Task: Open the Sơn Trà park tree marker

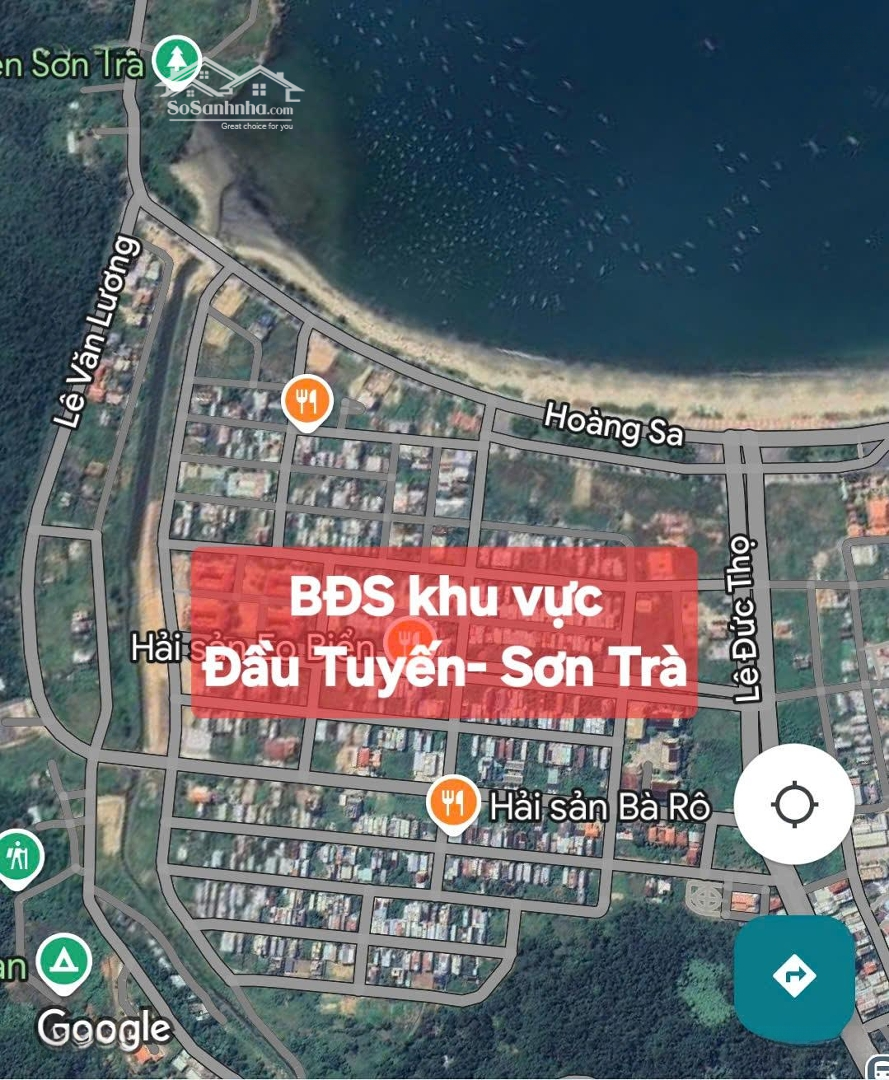Action: [178, 58]
